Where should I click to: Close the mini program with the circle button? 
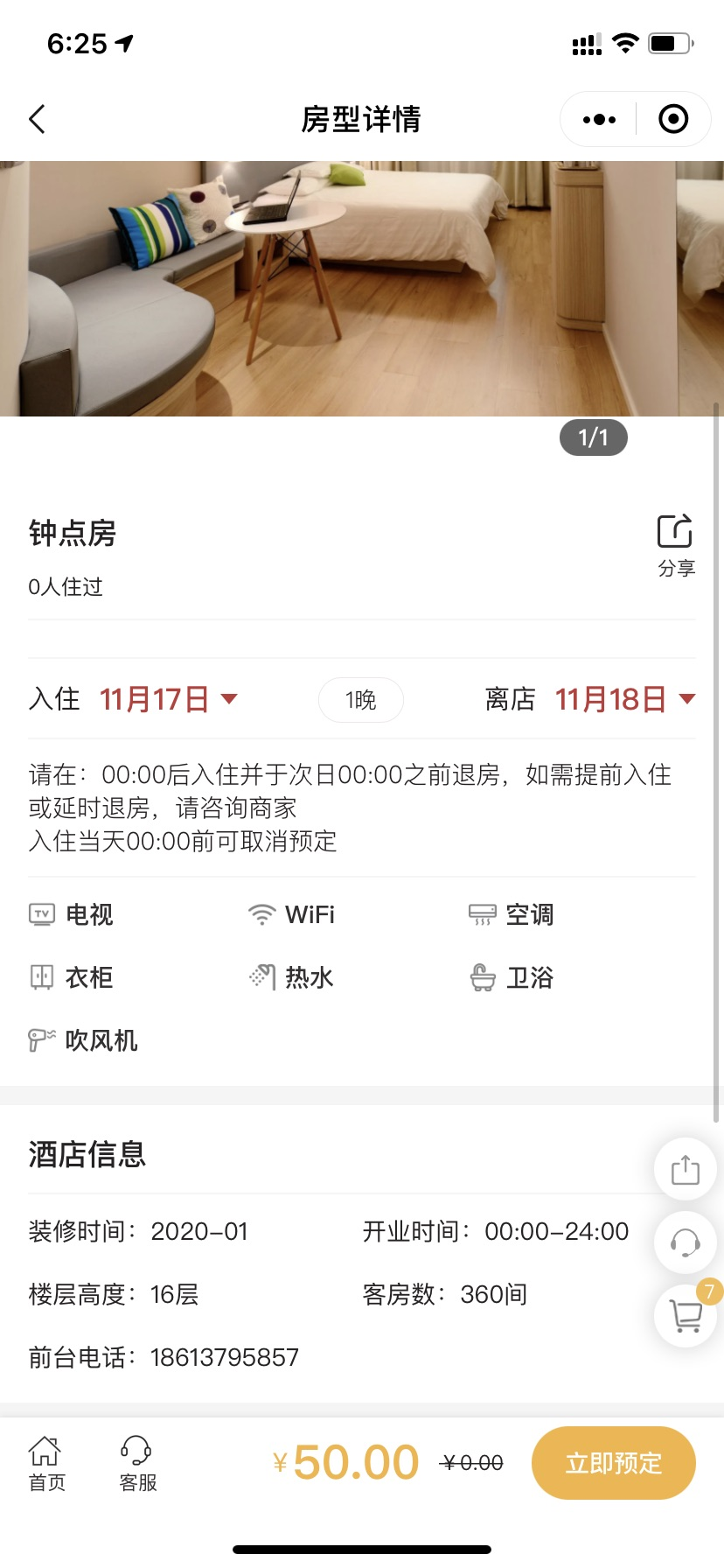(673, 119)
